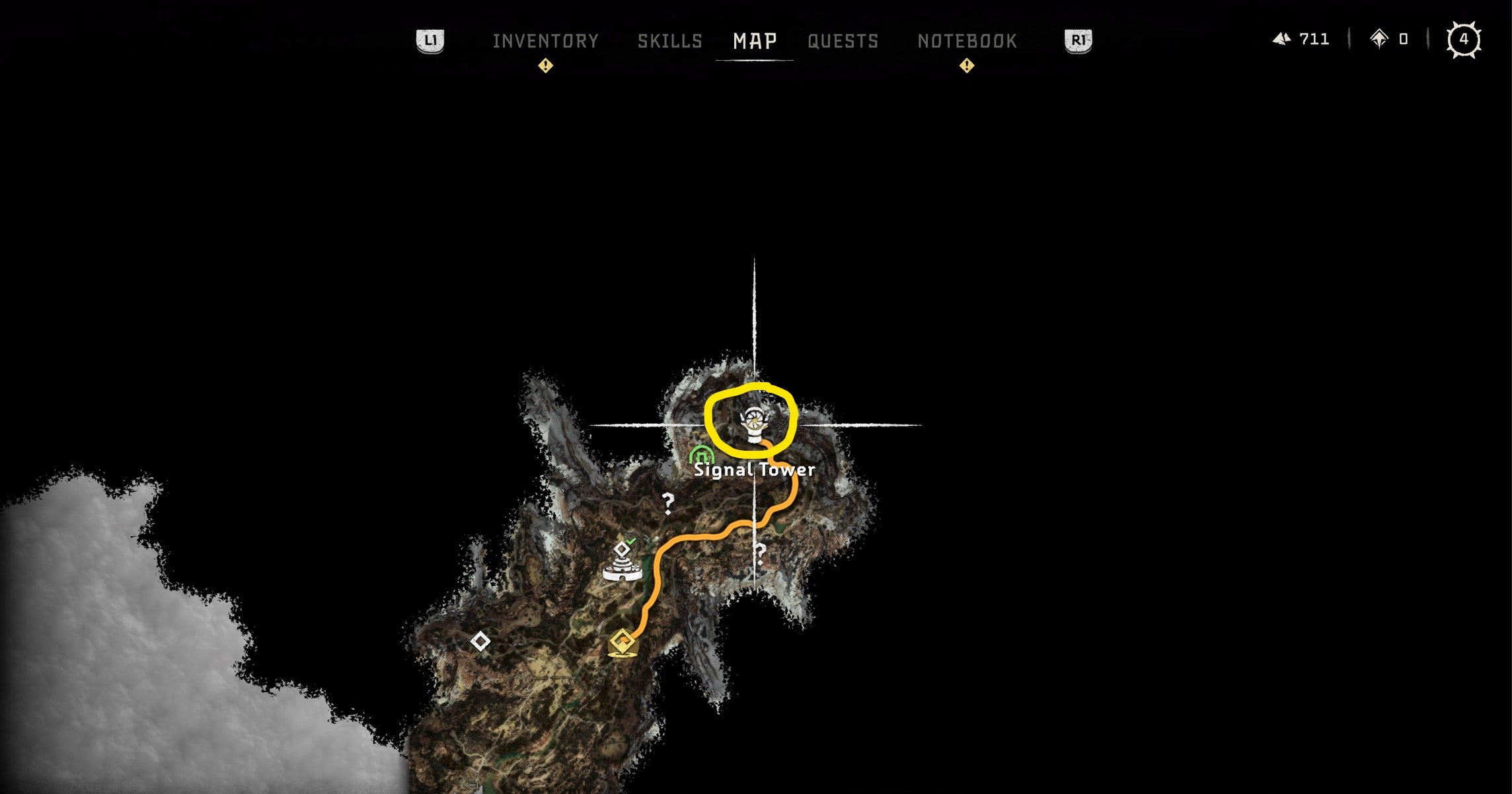The width and height of the screenshot is (1512, 794).
Task: Open the Notebook tab
Action: point(967,41)
